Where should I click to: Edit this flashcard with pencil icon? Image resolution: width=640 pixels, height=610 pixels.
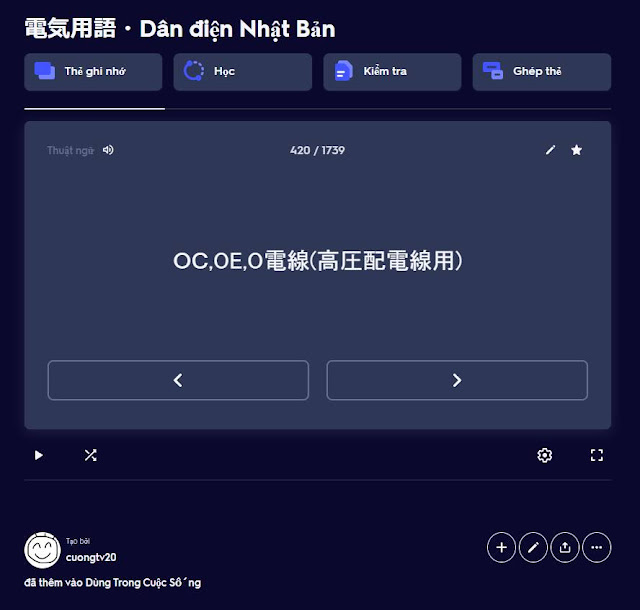click(550, 150)
